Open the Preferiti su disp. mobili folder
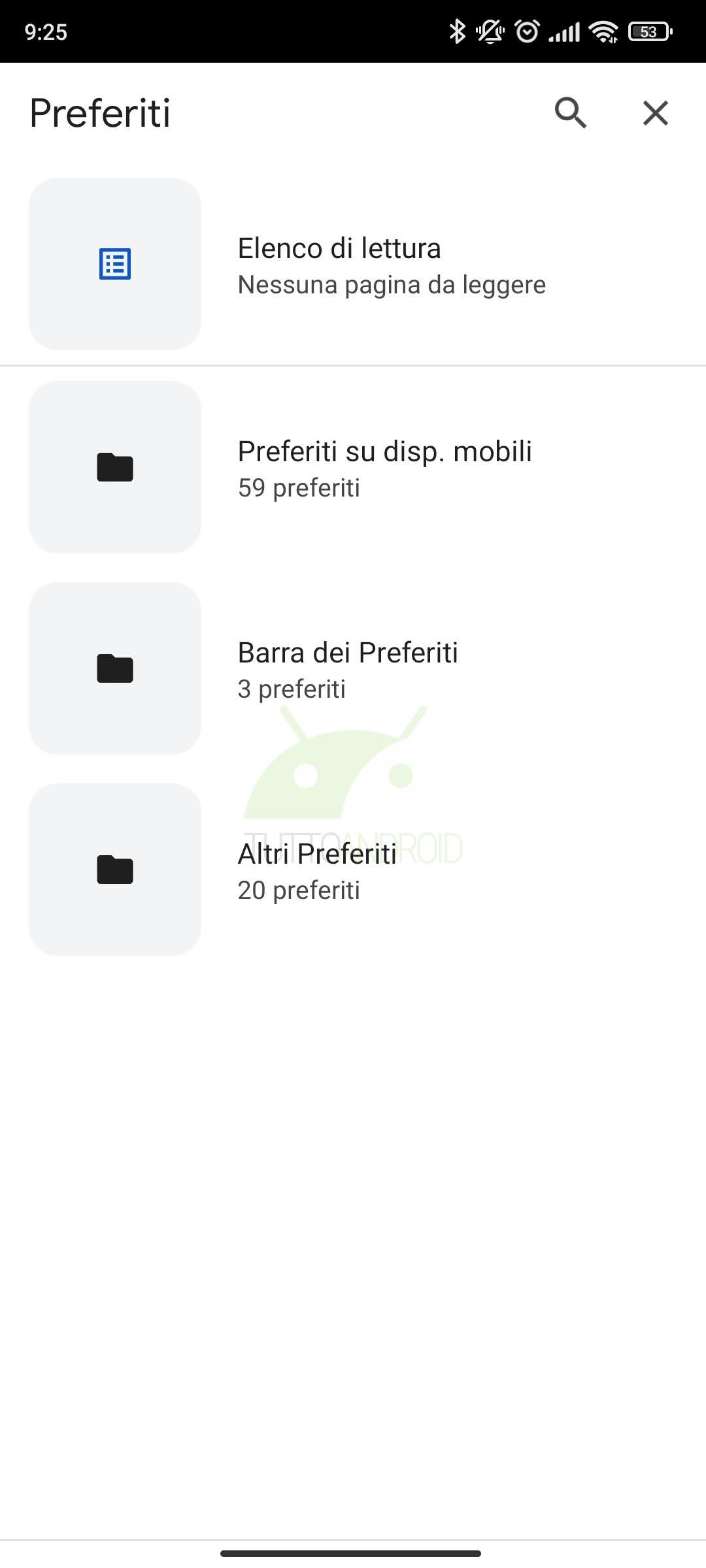Image resolution: width=706 pixels, height=1568 pixels. (x=353, y=467)
